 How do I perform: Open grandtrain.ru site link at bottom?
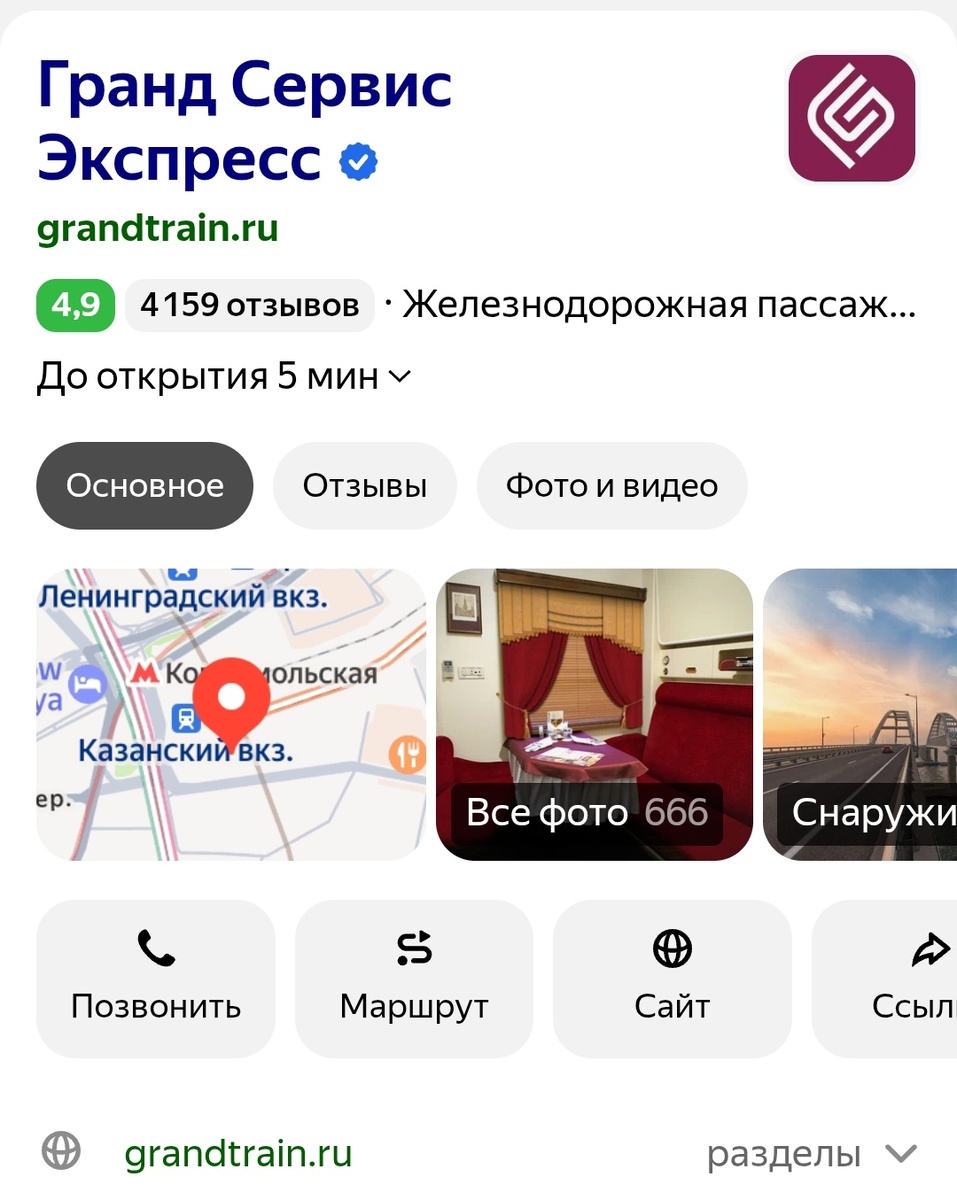tap(237, 1150)
